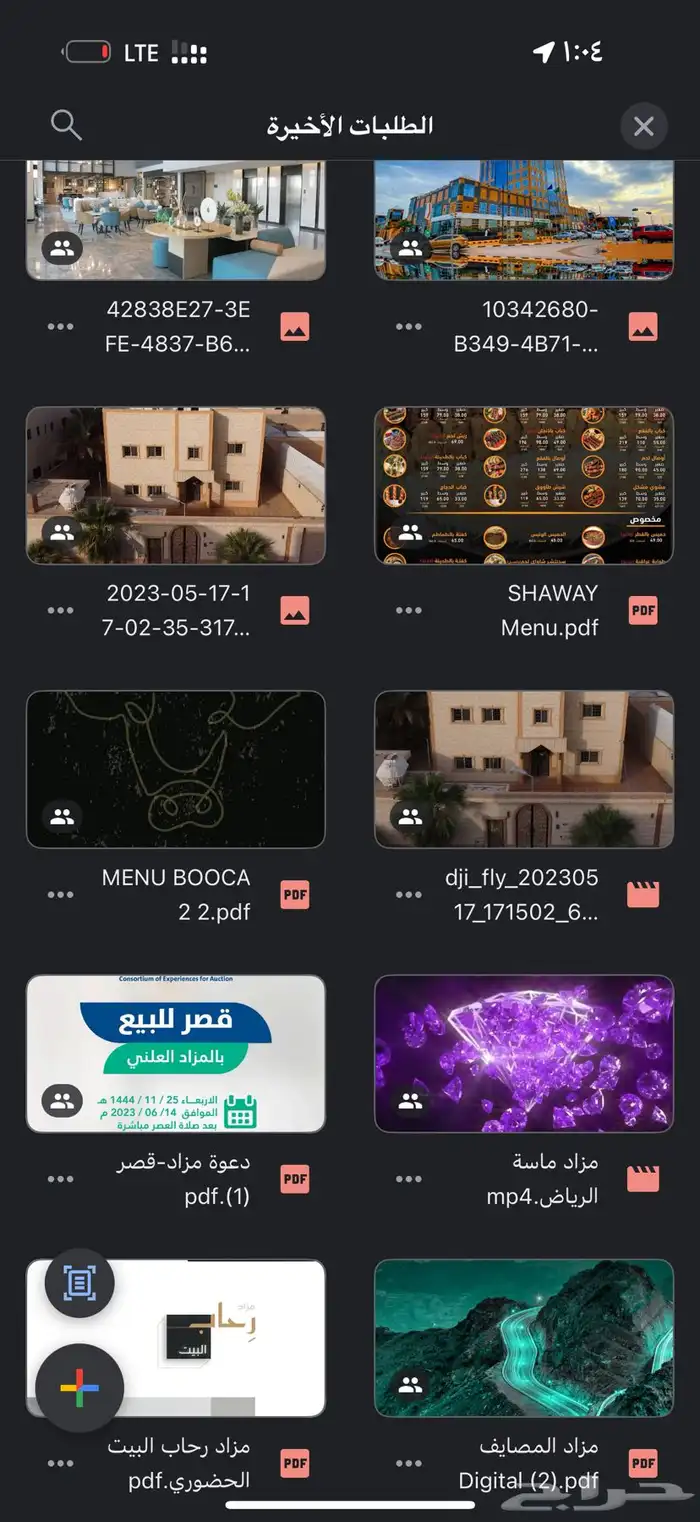Open more options for MENU BOOCA 2 2.pdf
This screenshot has width=700, height=1522.
tap(60, 895)
